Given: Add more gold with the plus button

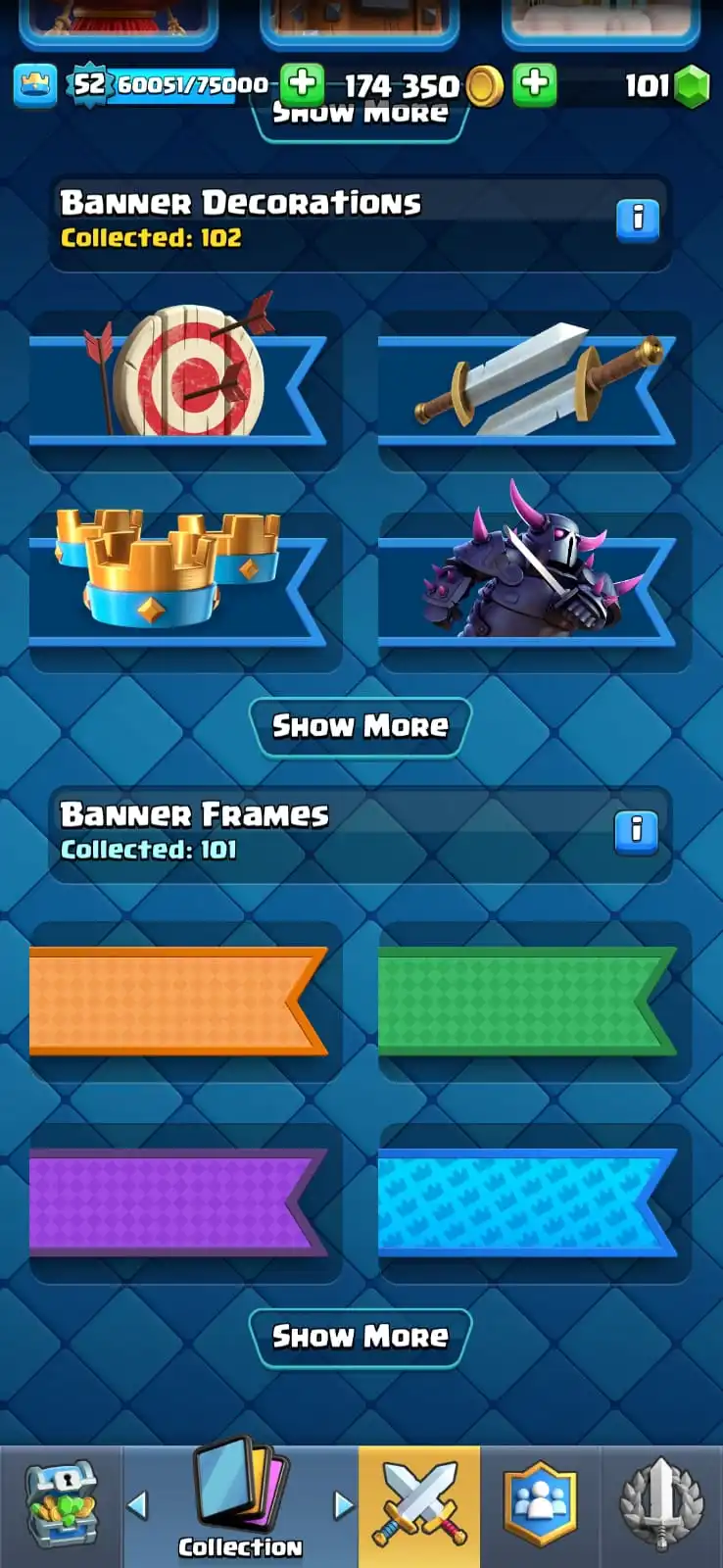Looking at the screenshot, I should pos(535,85).
